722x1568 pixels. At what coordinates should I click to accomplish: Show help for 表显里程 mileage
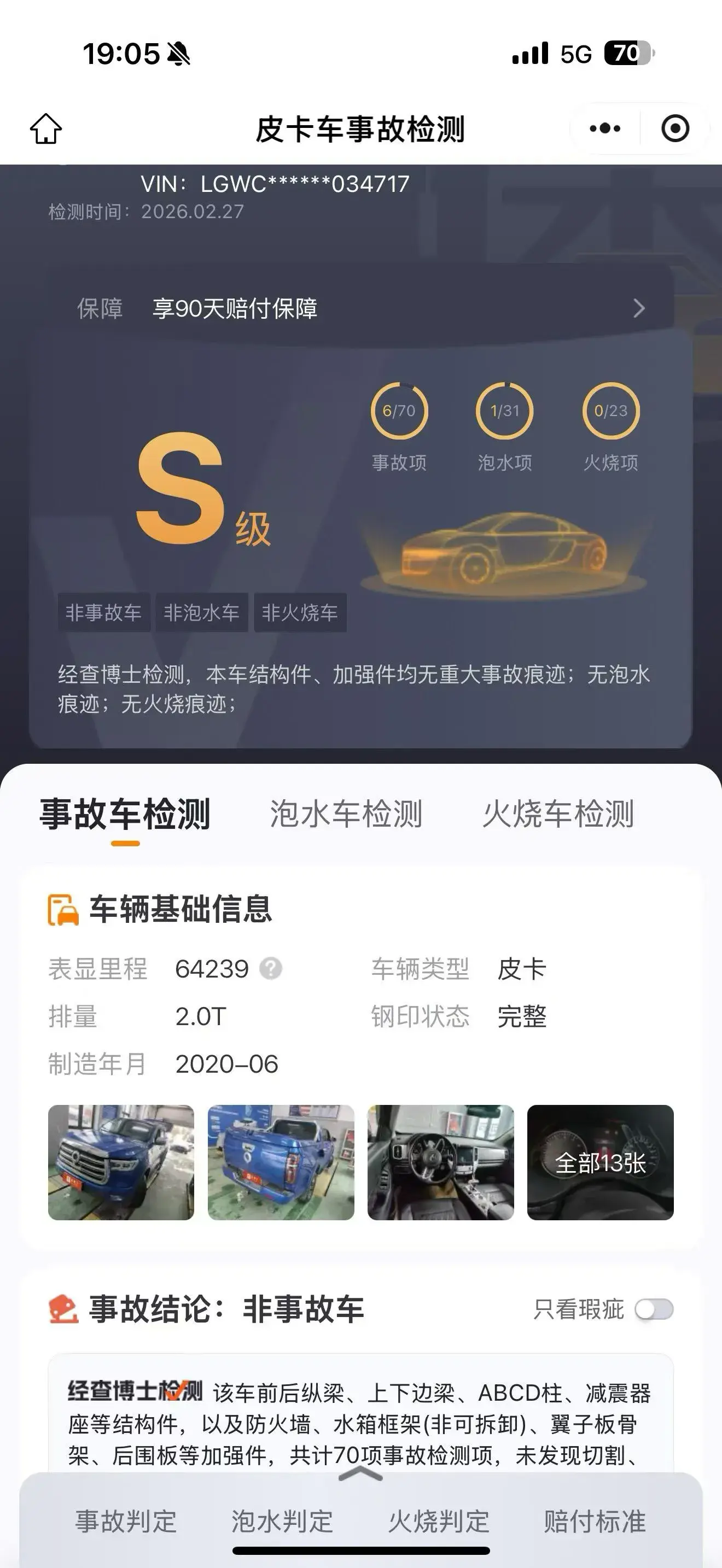pos(271,968)
